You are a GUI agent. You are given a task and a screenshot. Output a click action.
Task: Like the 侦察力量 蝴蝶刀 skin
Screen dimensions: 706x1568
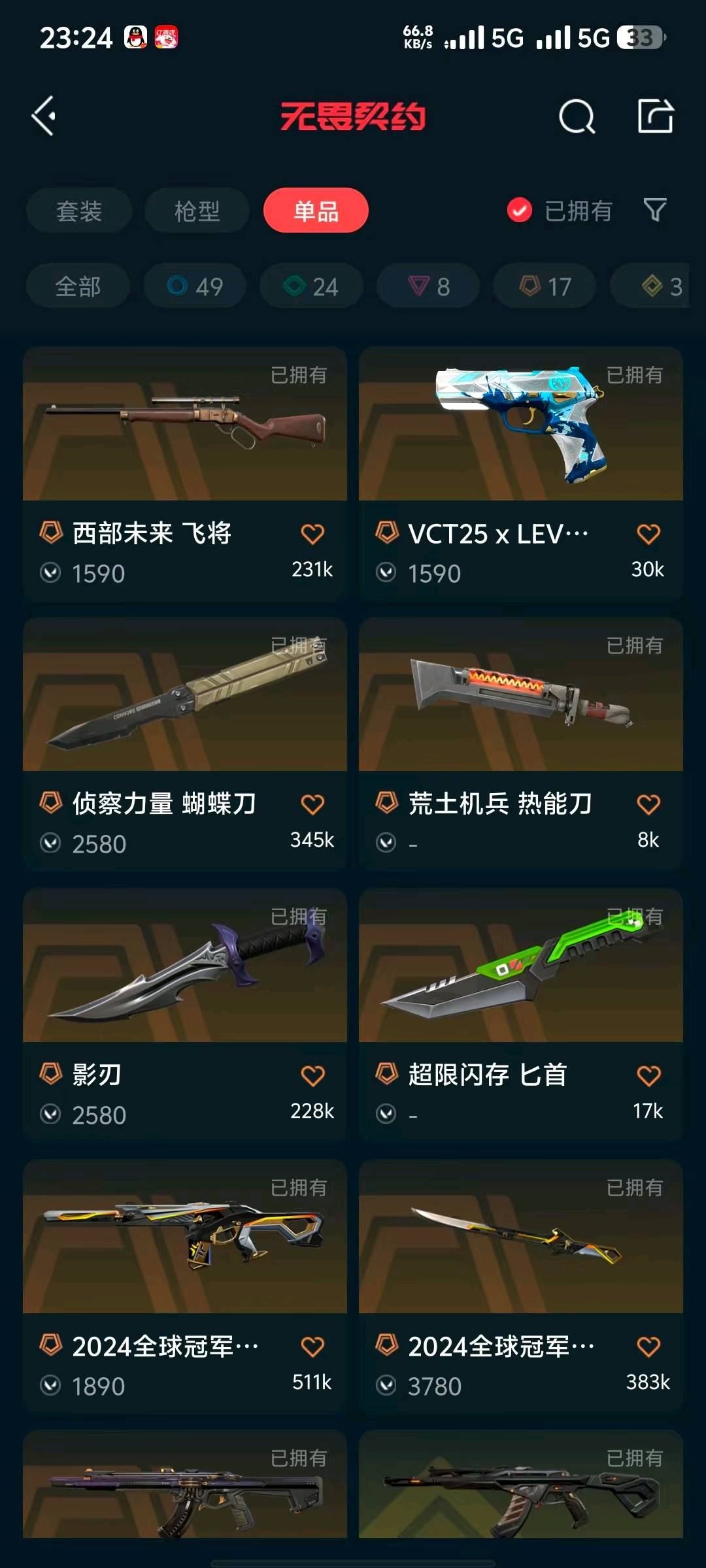point(312,804)
